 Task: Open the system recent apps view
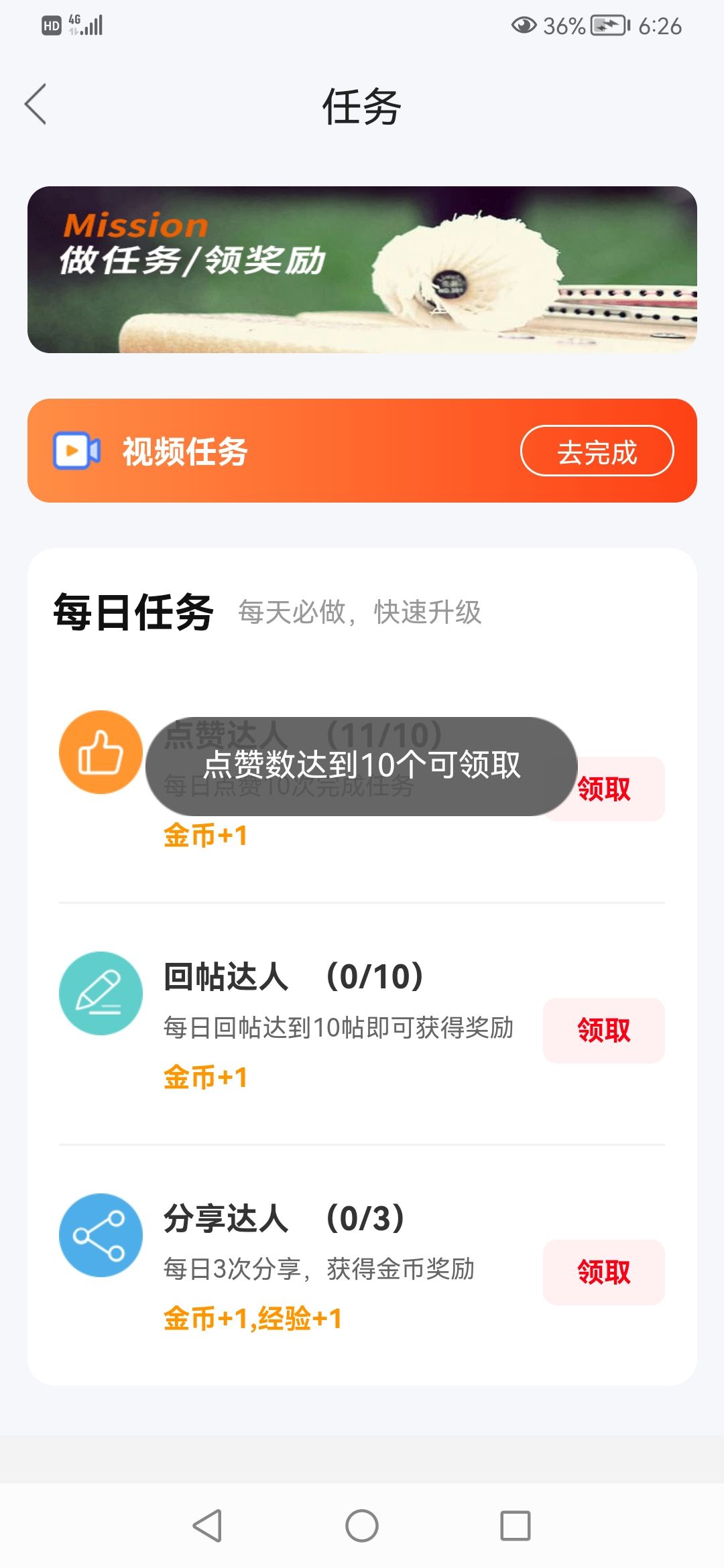point(515,1526)
